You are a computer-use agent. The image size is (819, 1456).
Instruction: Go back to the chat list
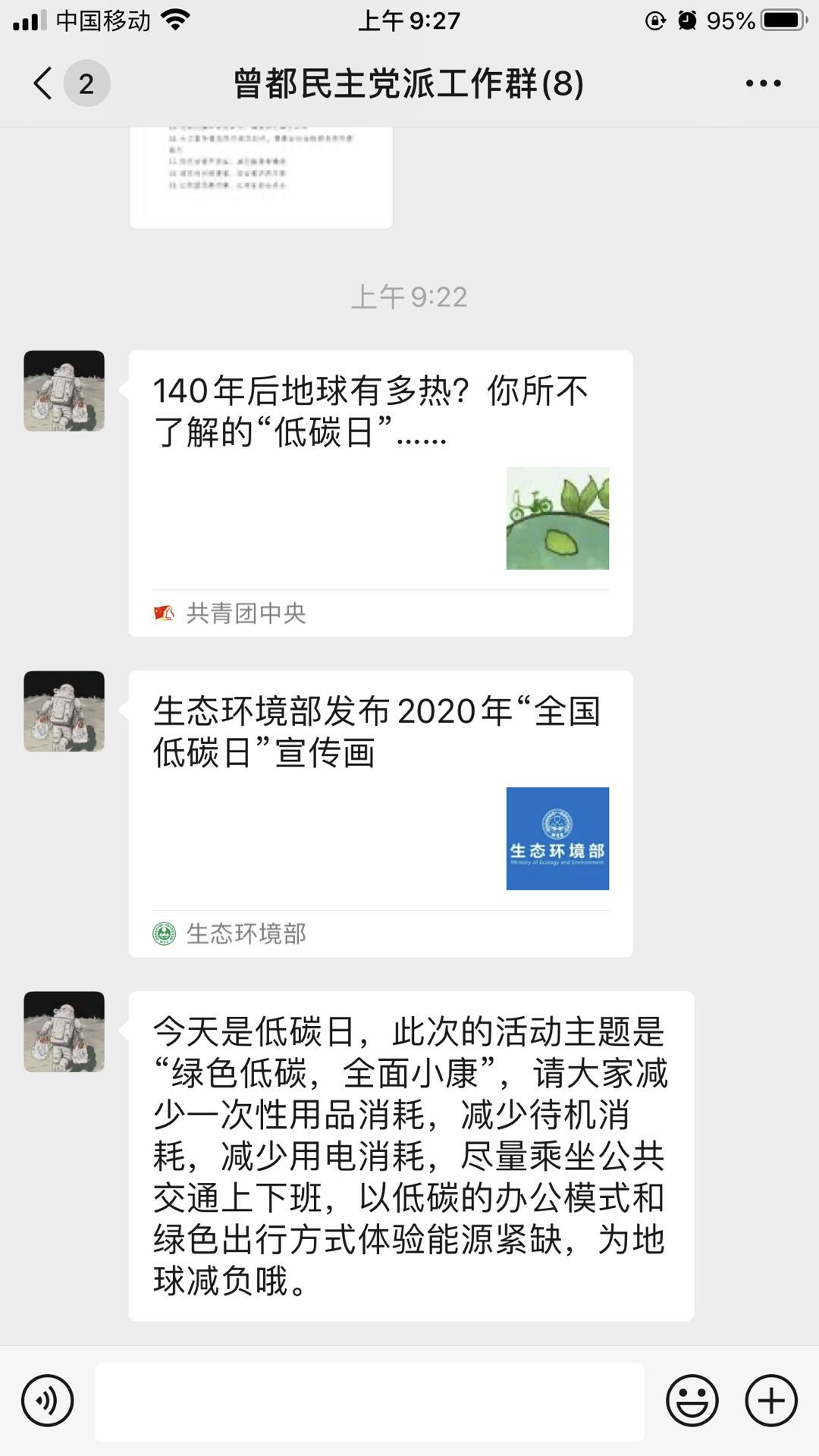(44, 83)
